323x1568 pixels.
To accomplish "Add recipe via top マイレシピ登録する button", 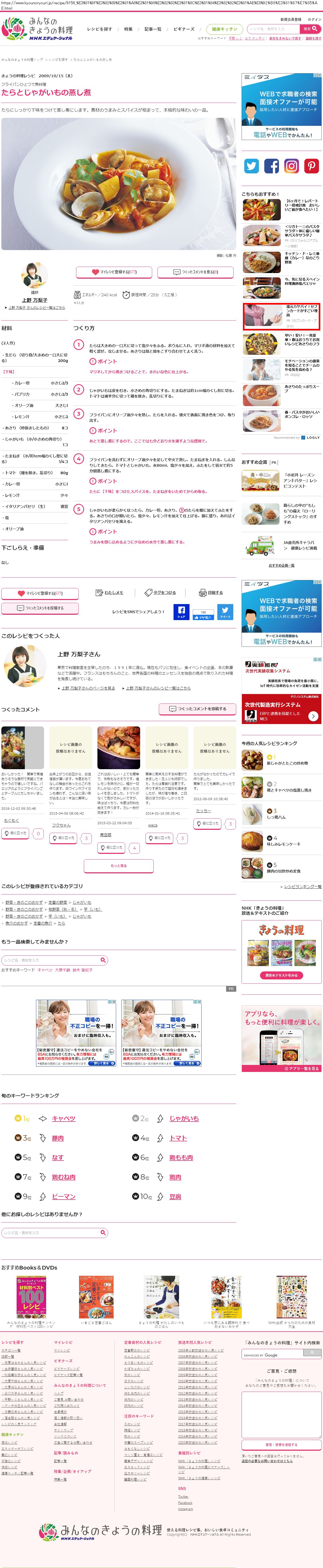I will 114,272.
